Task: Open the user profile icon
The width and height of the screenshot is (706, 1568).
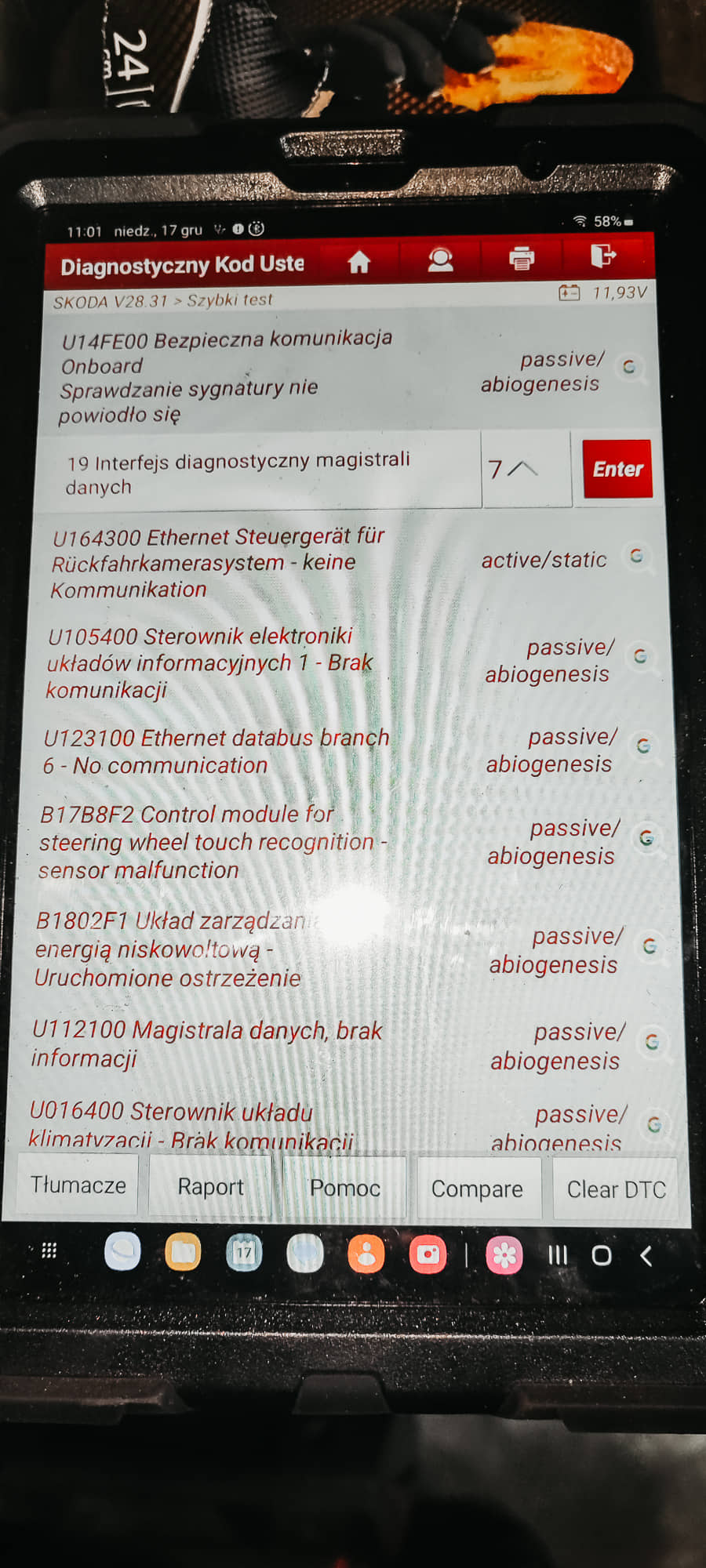Action: (x=440, y=260)
